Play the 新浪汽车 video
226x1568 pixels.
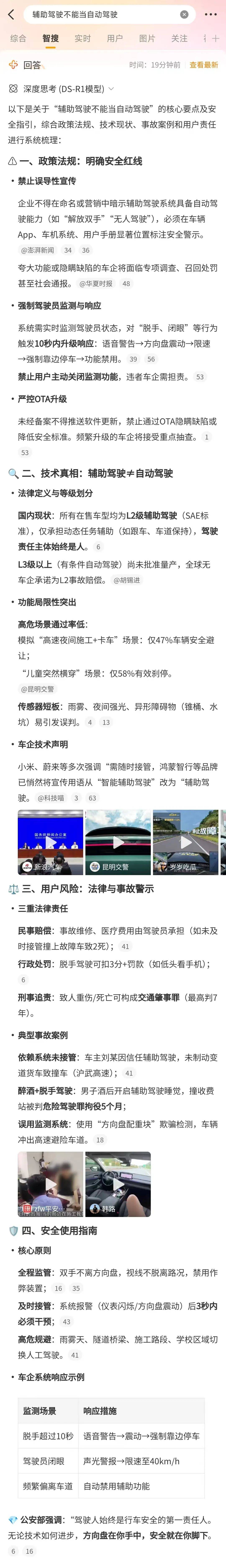pos(50,842)
